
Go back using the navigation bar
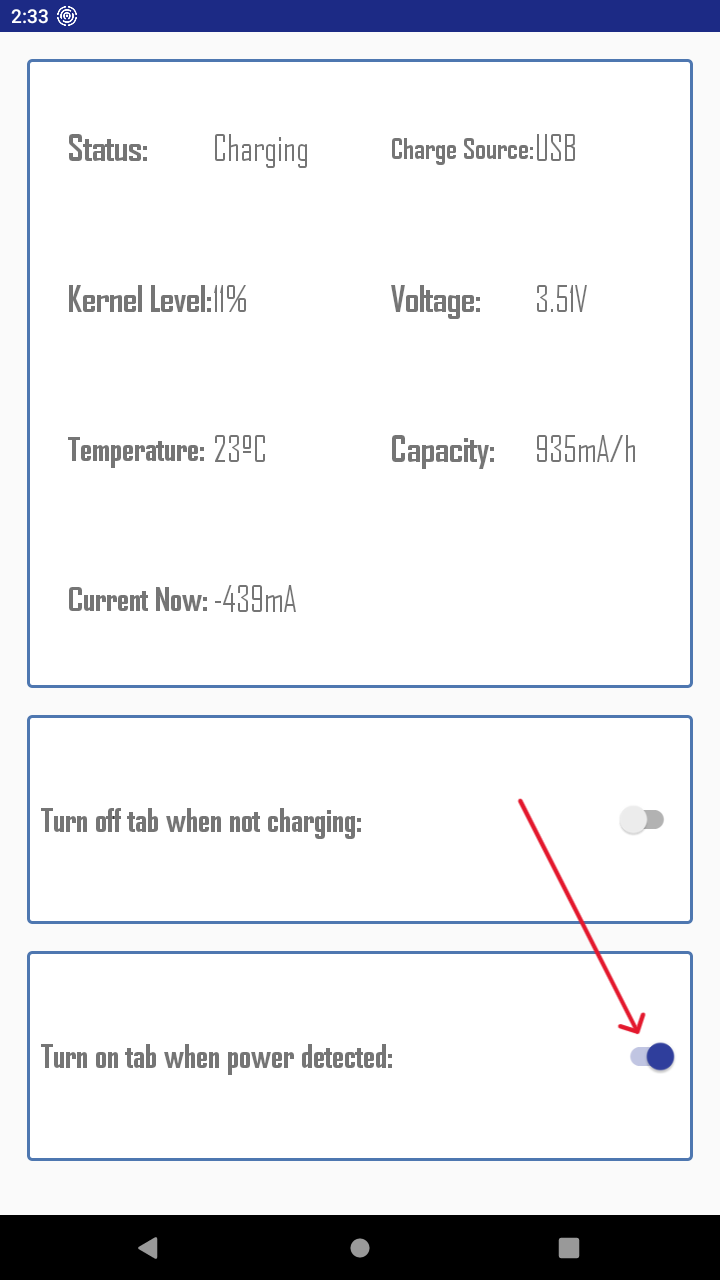click(x=148, y=1247)
